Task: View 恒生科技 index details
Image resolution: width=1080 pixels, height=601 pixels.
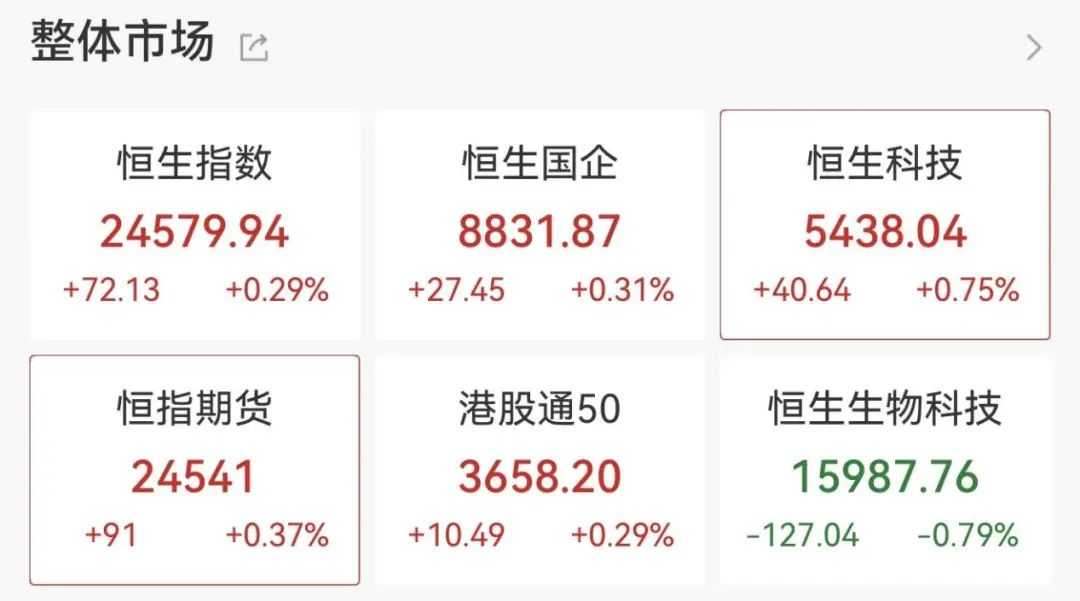Action: tap(885, 225)
